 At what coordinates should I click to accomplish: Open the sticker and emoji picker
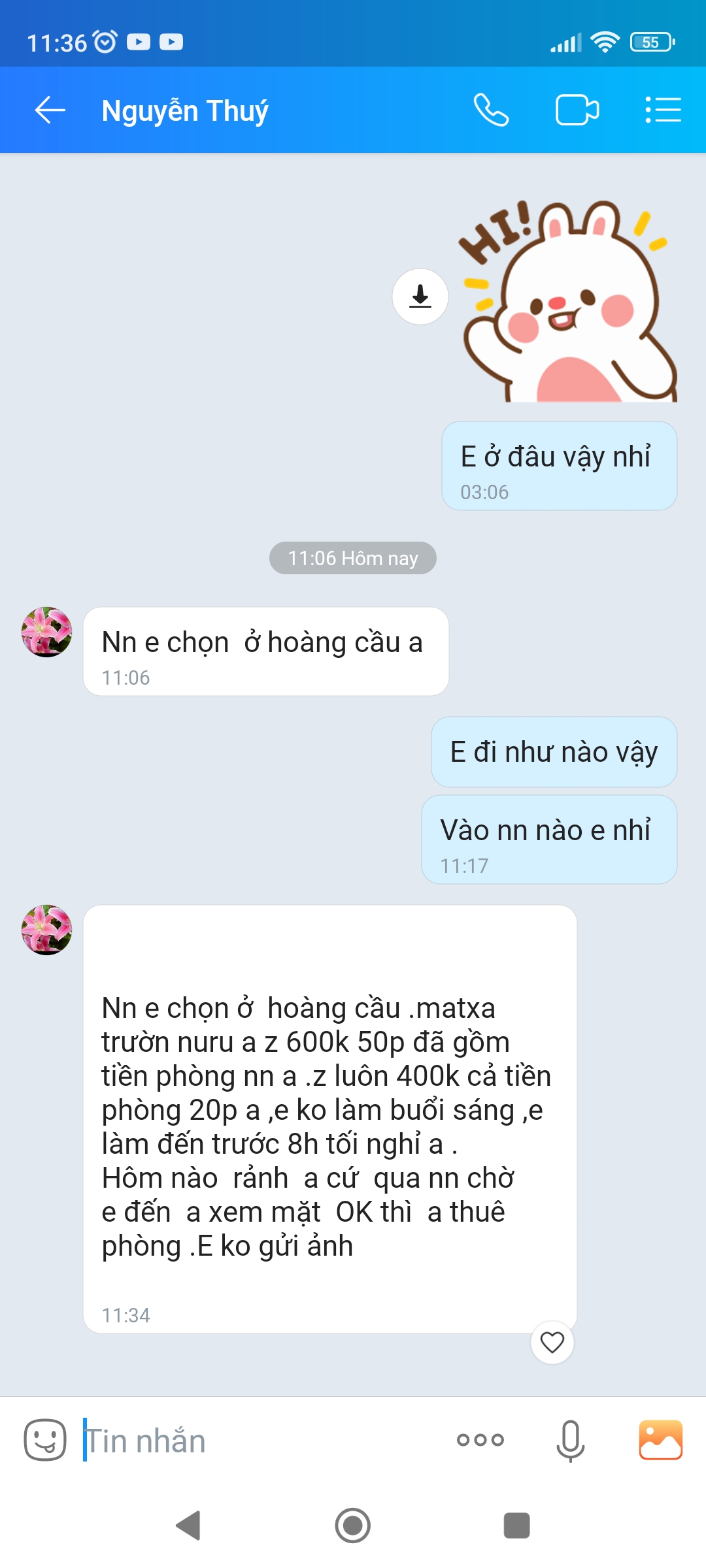point(45,1440)
